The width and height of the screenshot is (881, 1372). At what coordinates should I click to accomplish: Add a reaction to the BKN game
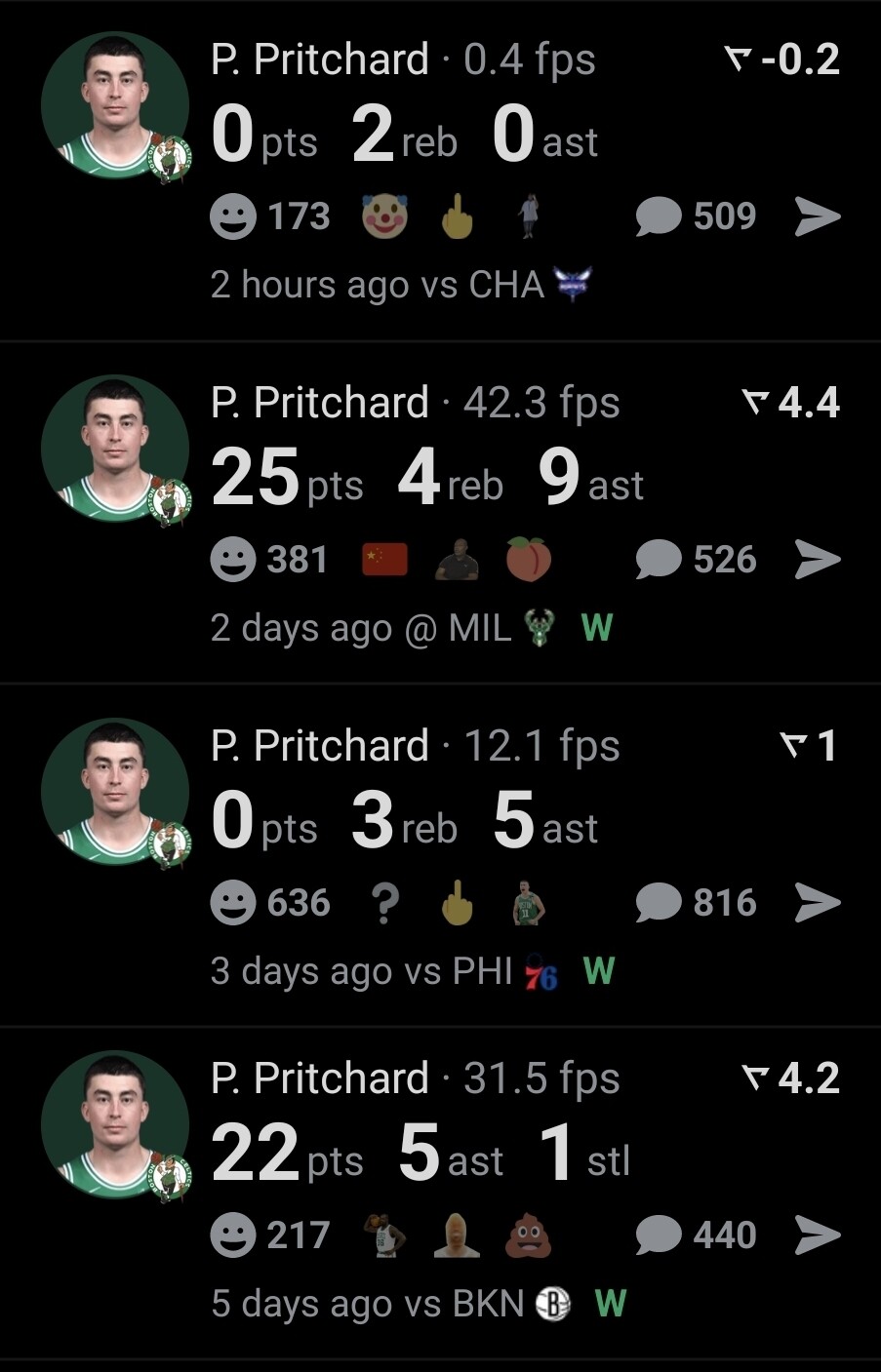pyautogui.click(x=233, y=1235)
